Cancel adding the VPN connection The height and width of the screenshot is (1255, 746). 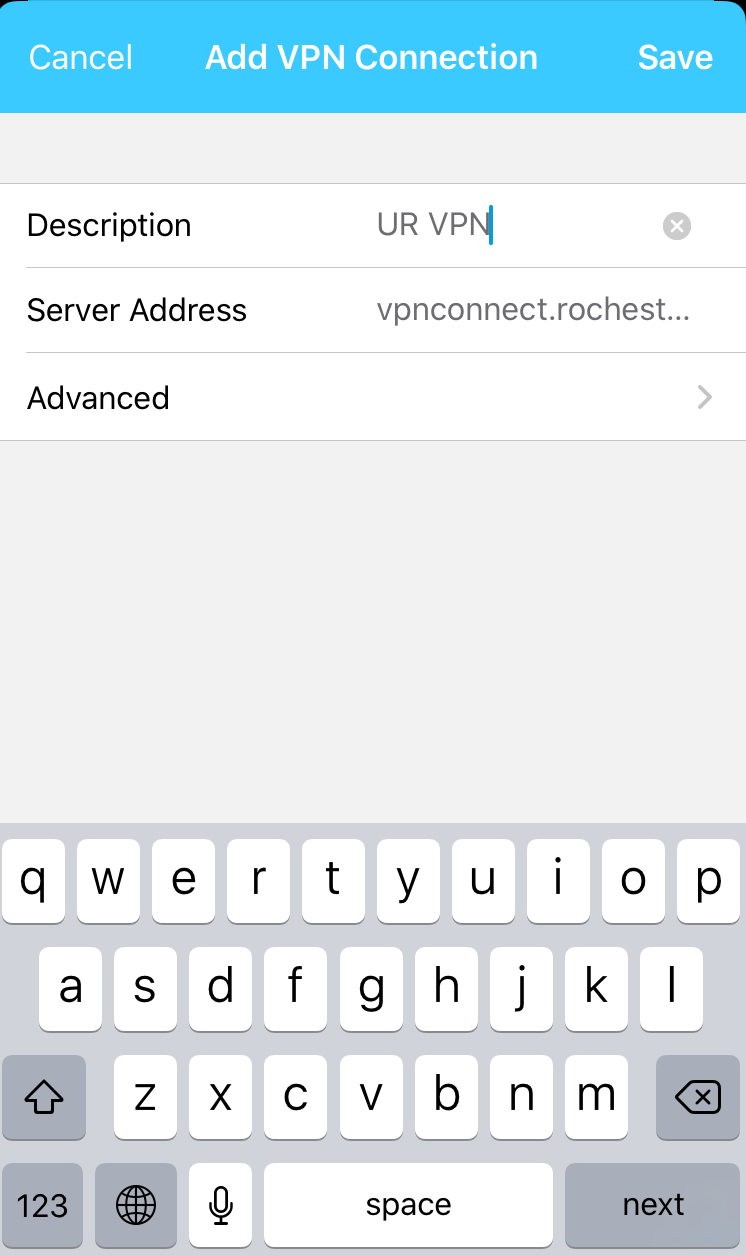[x=81, y=57]
